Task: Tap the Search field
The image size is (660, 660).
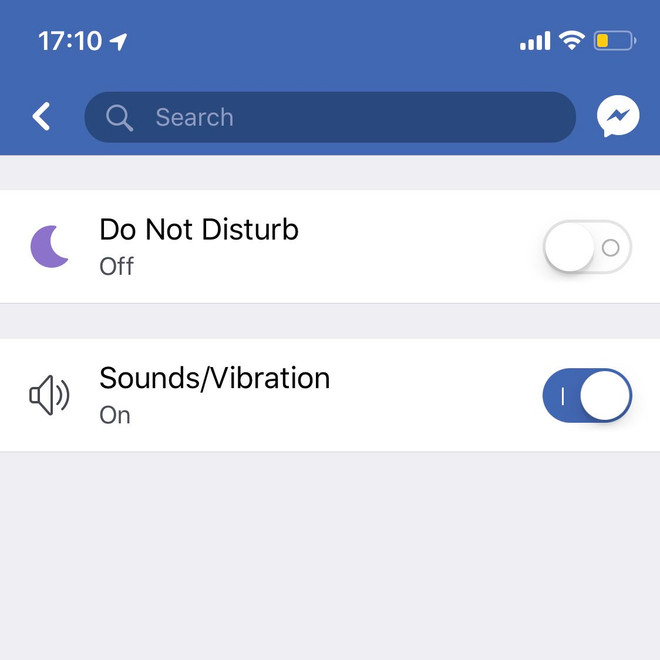Action: pos(330,117)
